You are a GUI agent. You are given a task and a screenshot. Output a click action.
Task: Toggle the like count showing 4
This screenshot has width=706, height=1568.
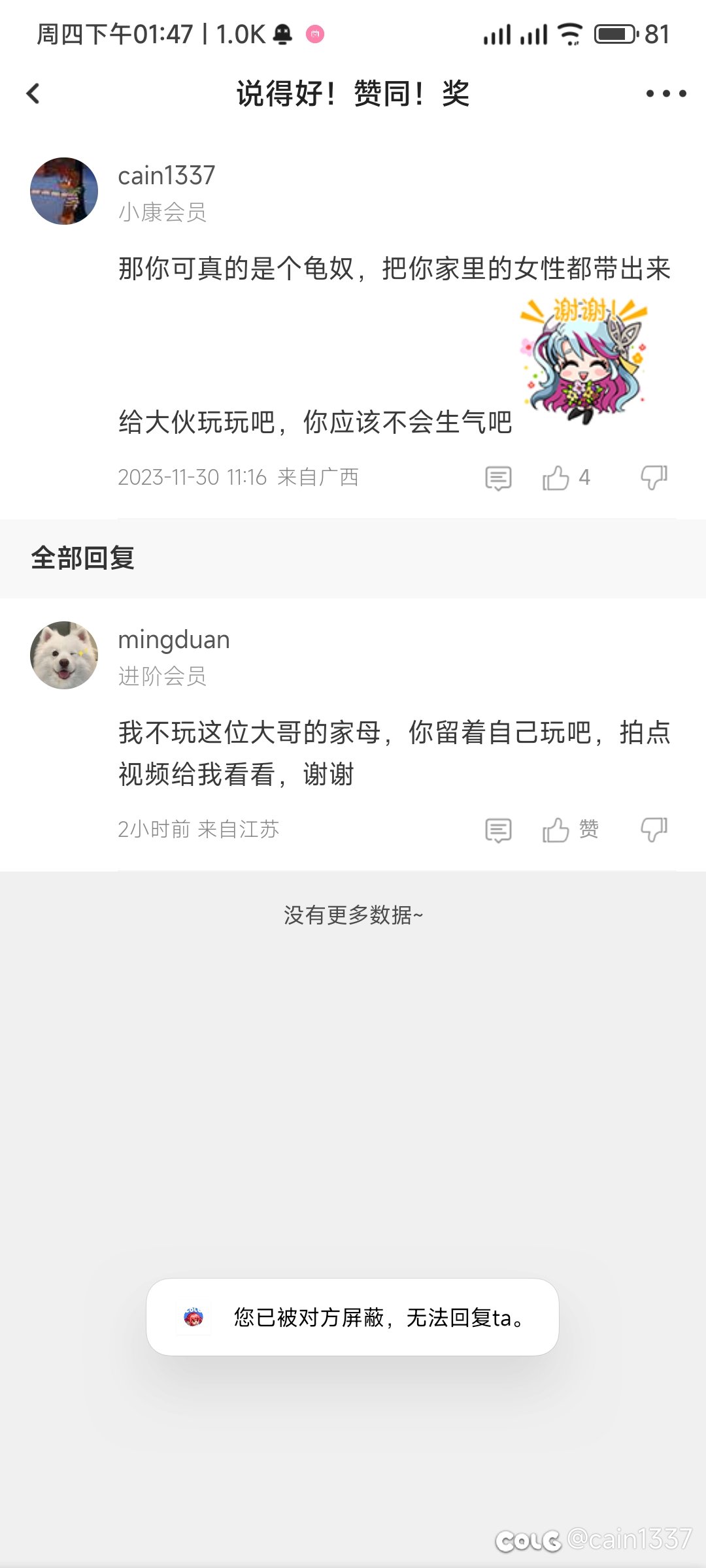coord(584,477)
